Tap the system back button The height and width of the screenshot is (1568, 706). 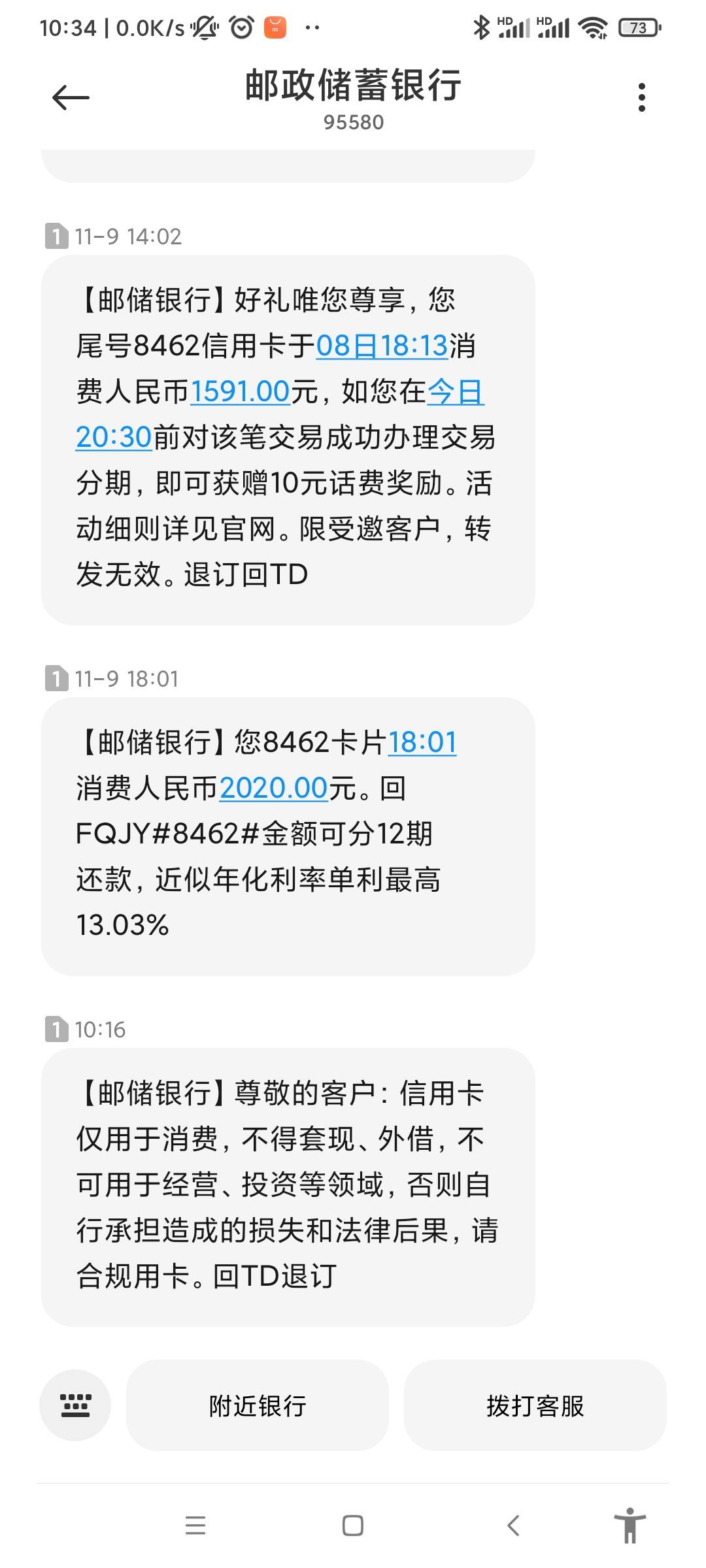pos(513,1525)
